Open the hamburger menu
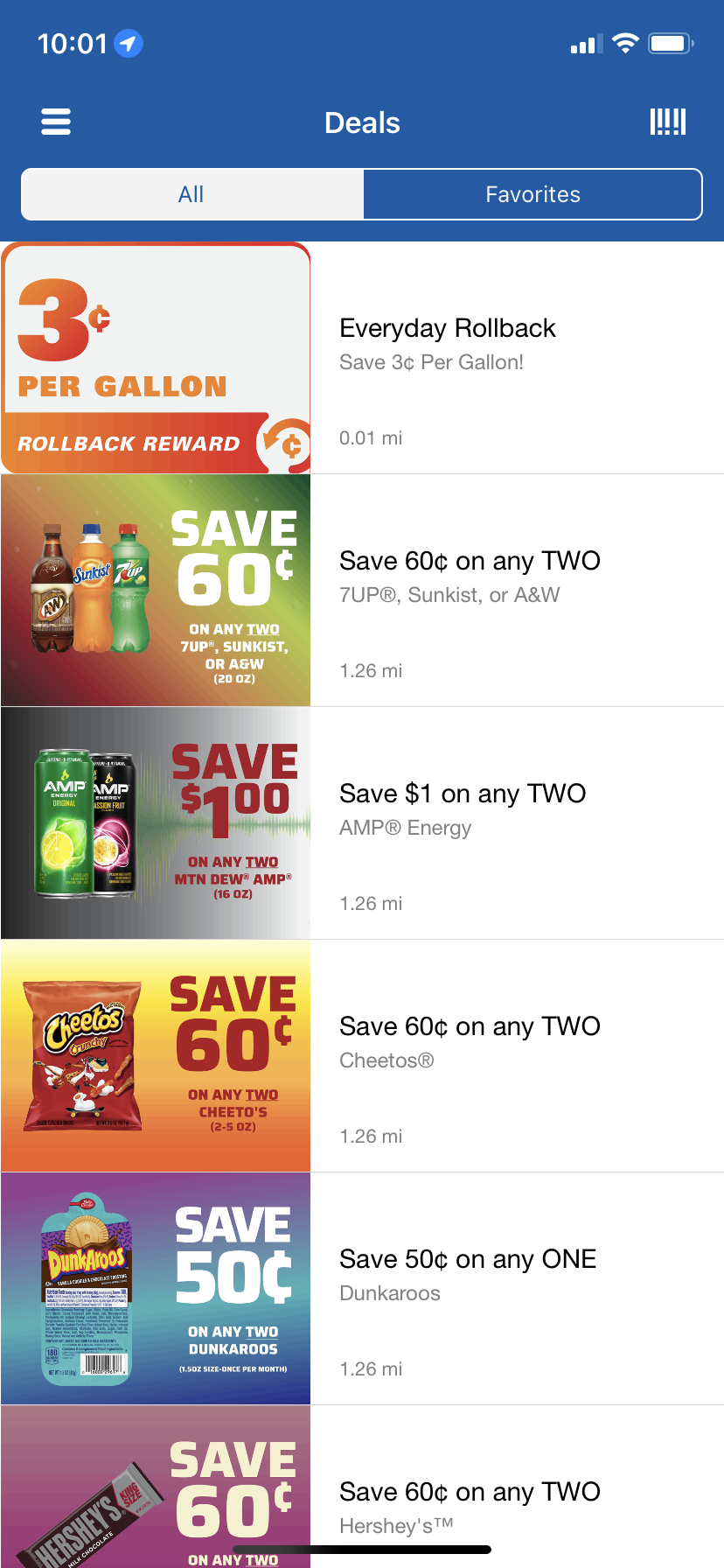This screenshot has height=1568, width=724. 56,122
